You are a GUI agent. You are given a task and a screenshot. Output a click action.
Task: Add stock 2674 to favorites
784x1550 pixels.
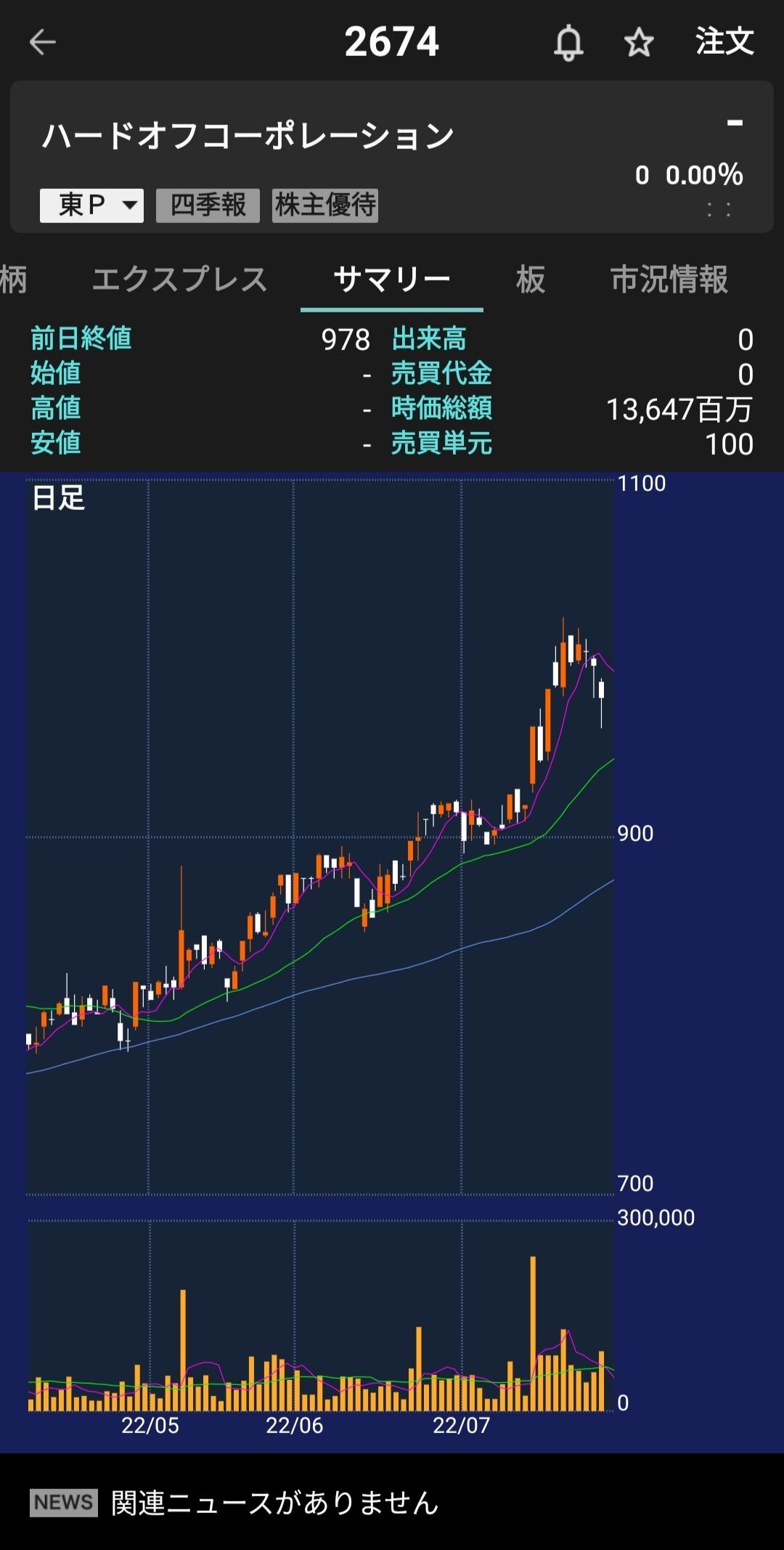tap(639, 42)
